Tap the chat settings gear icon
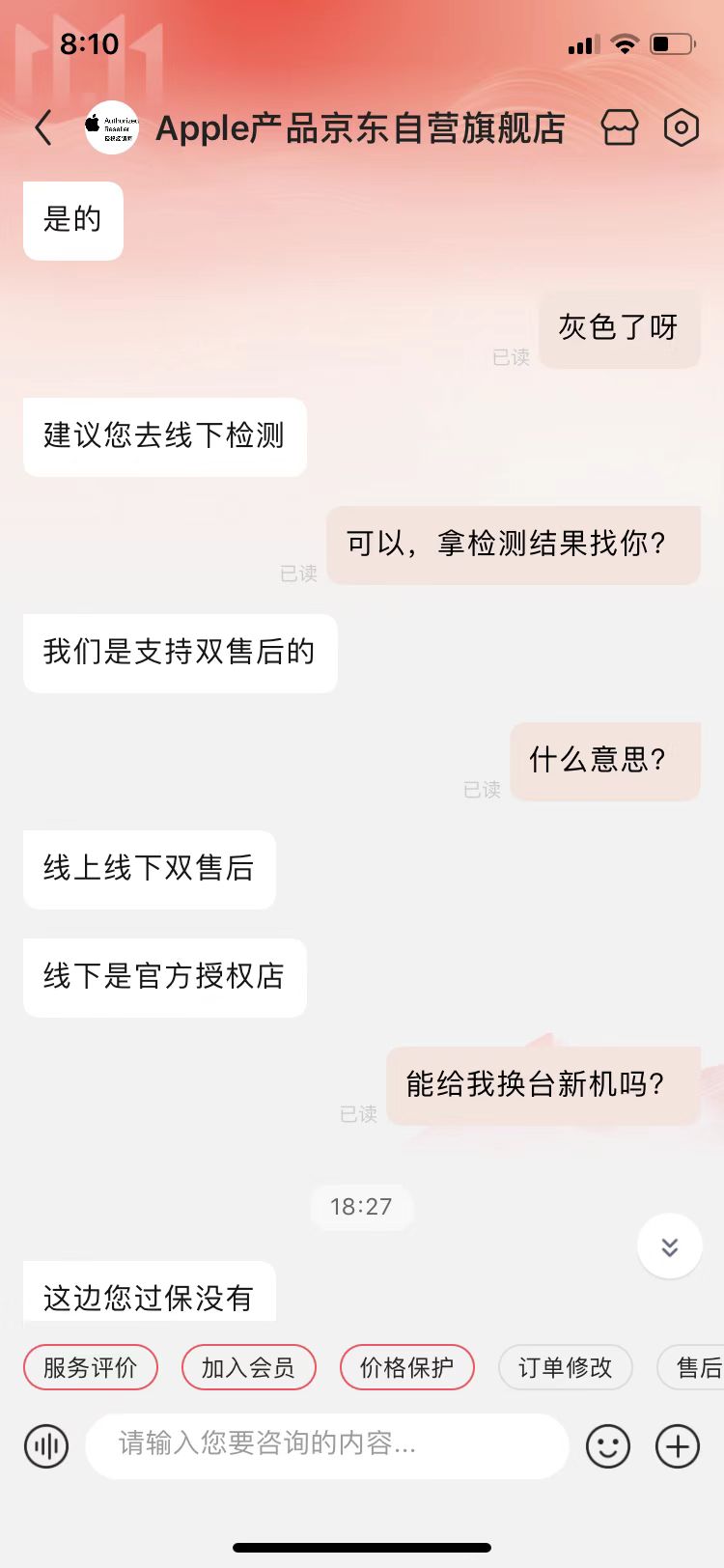Image resolution: width=724 pixels, height=1568 pixels. (x=681, y=127)
